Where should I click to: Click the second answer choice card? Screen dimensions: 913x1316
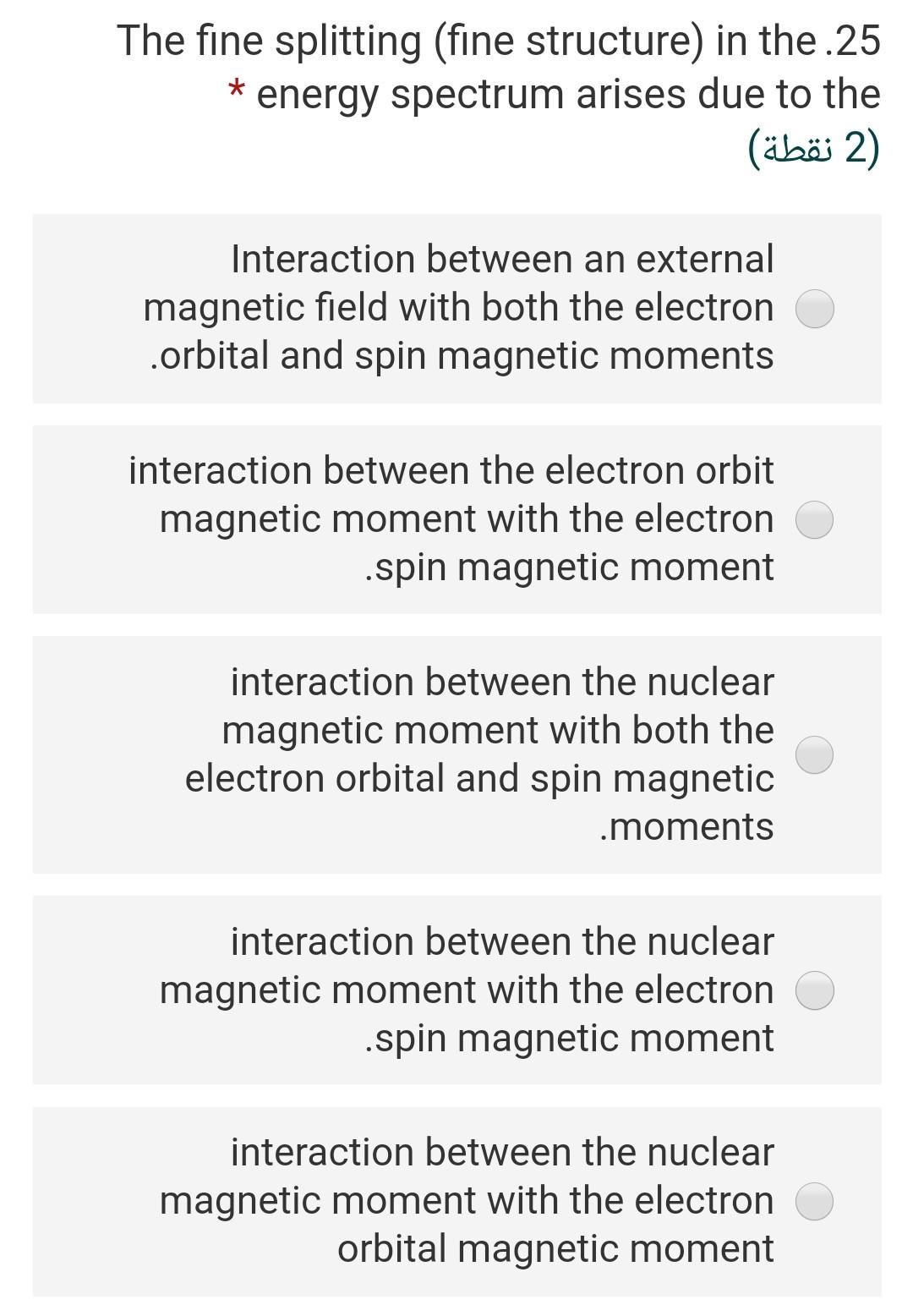coord(456,519)
